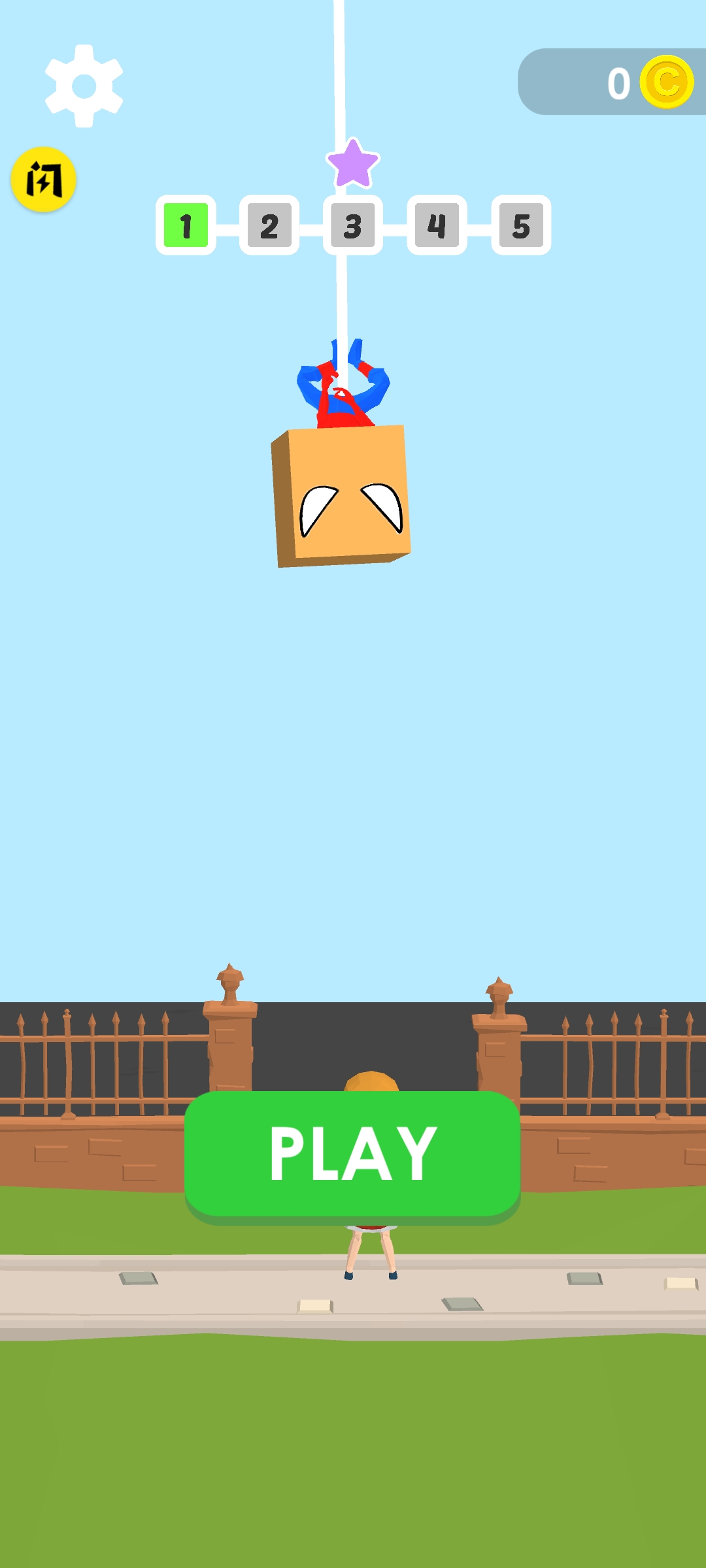Open the settings gear
The image size is (706, 1568).
click(x=84, y=86)
